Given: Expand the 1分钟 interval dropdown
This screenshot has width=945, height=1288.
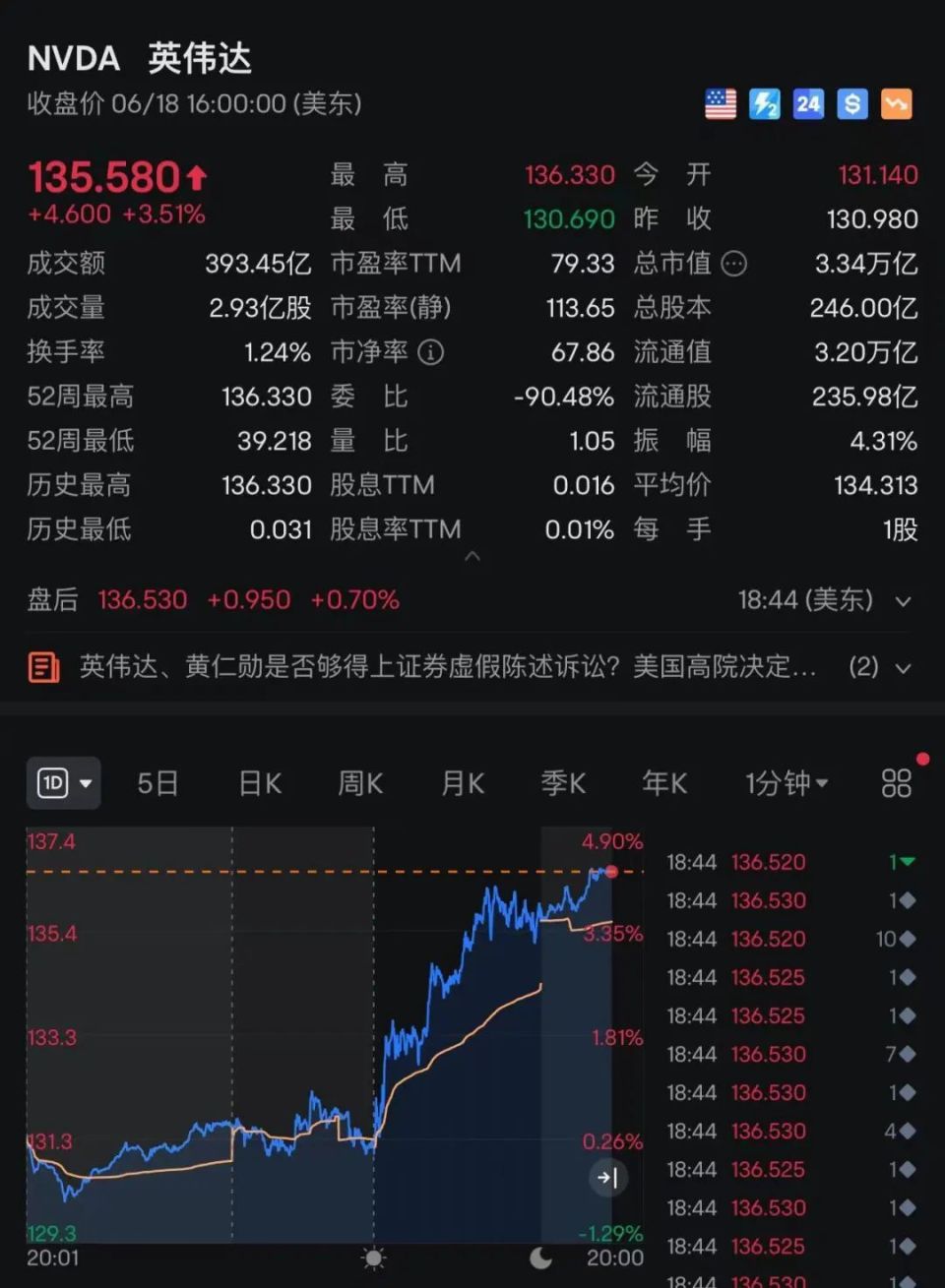Looking at the screenshot, I should 787,782.
